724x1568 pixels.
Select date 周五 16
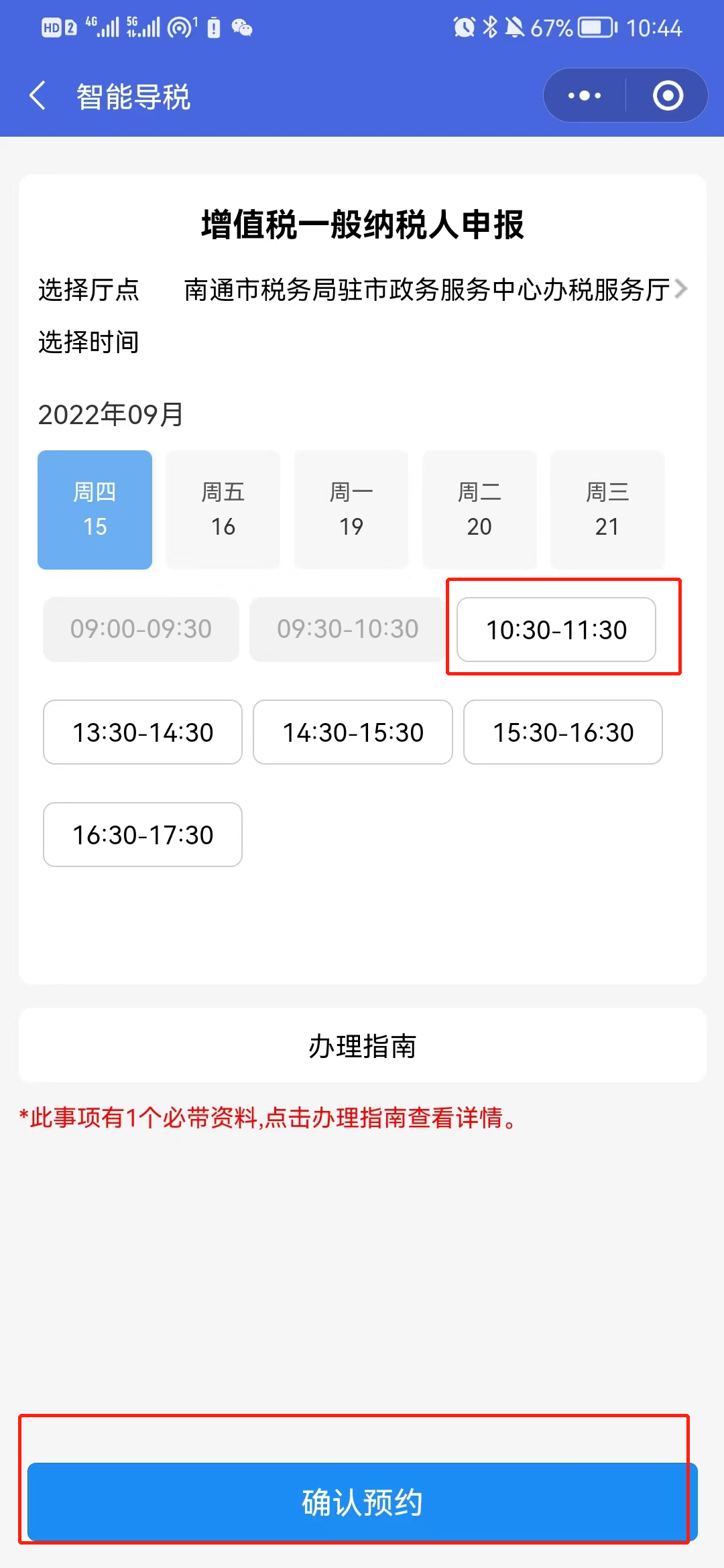pos(223,509)
